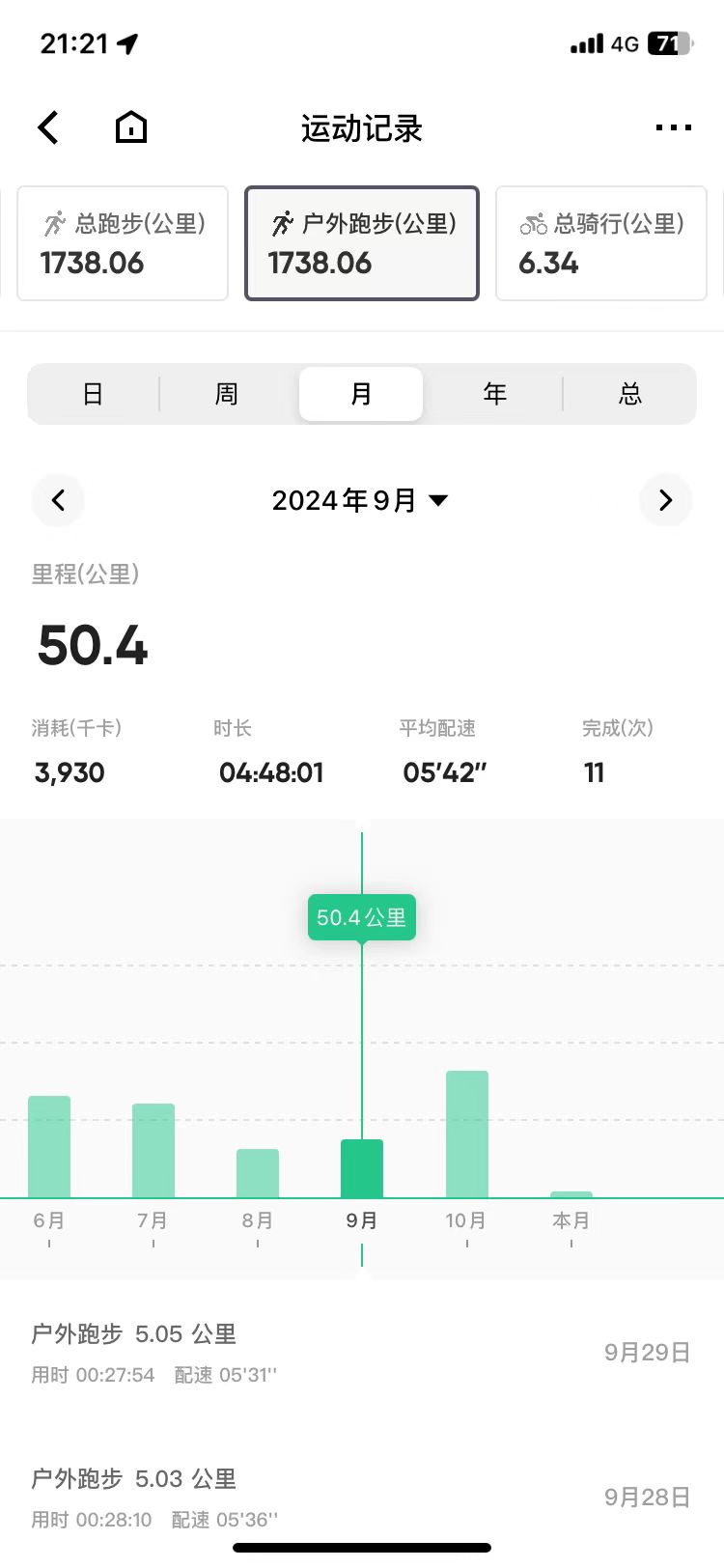The width and height of the screenshot is (724, 1568).
Task: Open the 9月29日 5.05 公里 run record
Action: pyautogui.click(x=362, y=1352)
